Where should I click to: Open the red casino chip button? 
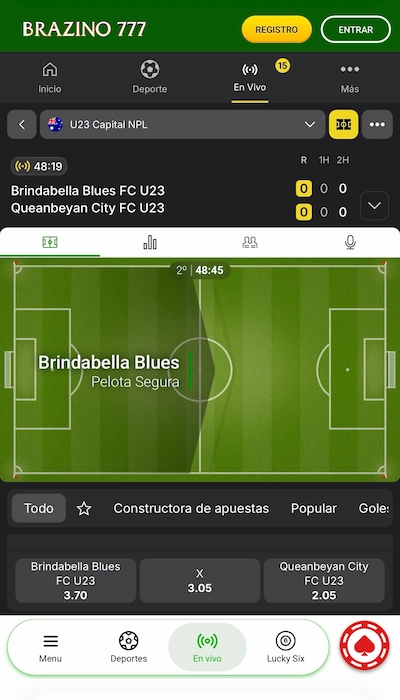[x=364, y=645]
